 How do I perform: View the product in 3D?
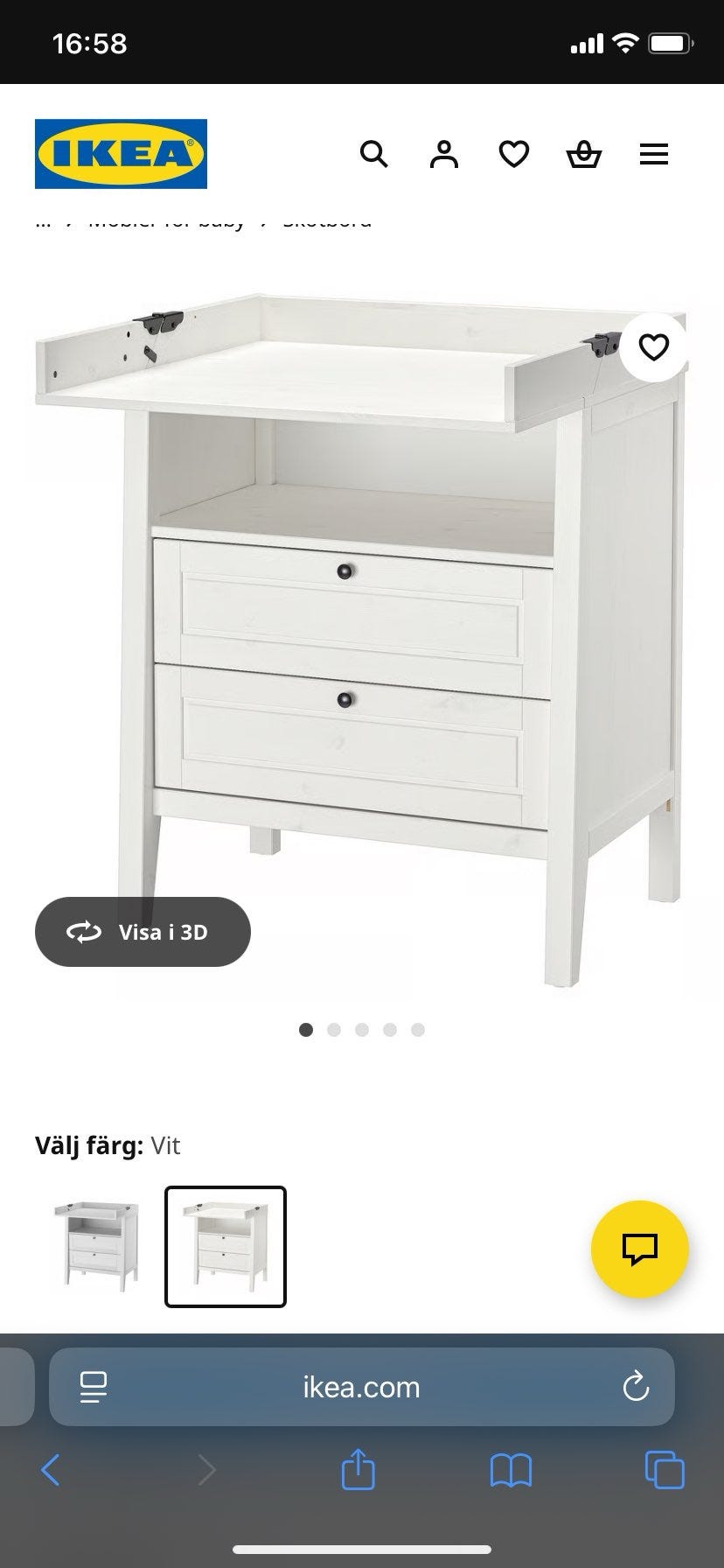[x=143, y=932]
